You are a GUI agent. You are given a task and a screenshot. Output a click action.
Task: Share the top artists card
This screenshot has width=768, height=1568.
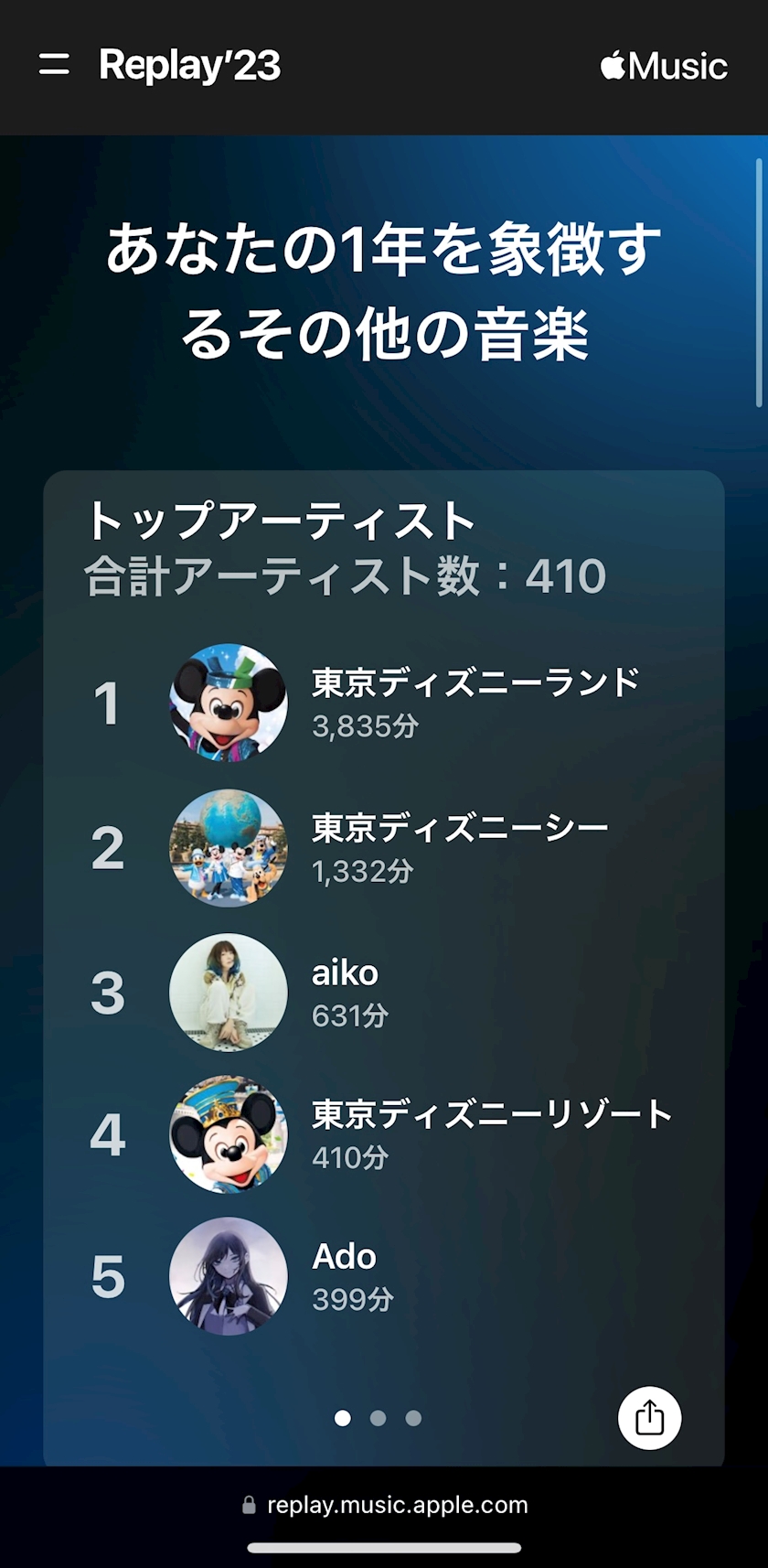[649, 1418]
